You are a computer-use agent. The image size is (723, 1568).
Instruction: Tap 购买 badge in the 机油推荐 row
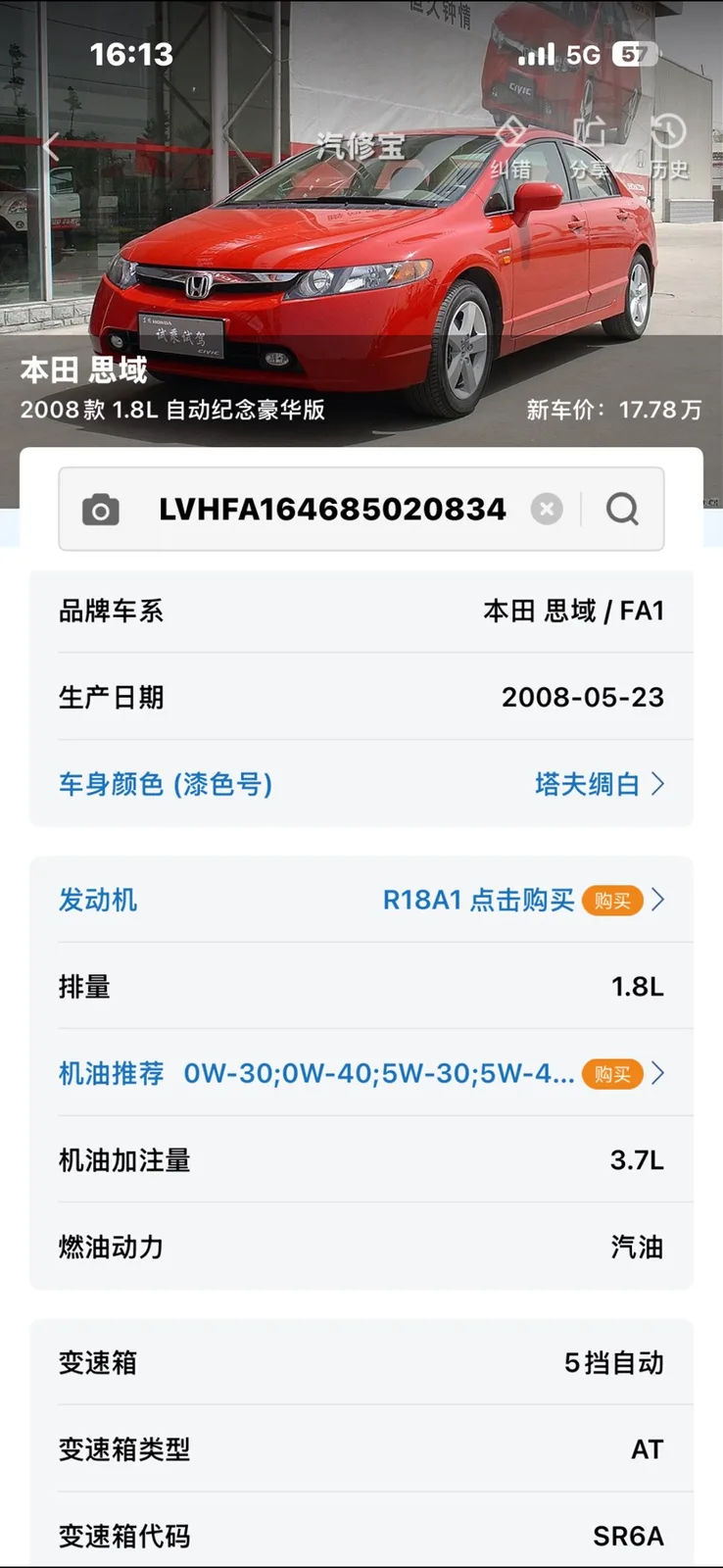(612, 1074)
